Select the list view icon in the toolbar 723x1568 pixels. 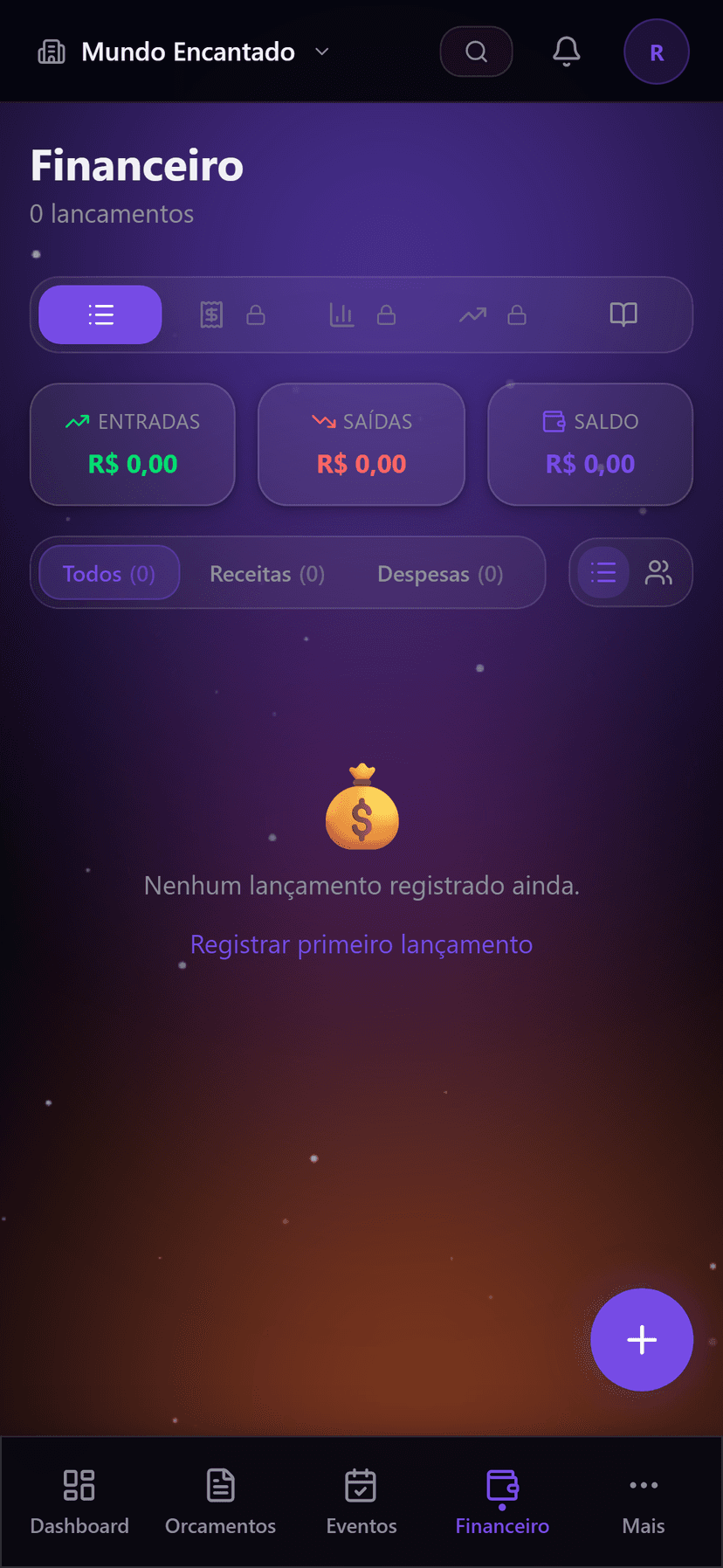coord(100,314)
